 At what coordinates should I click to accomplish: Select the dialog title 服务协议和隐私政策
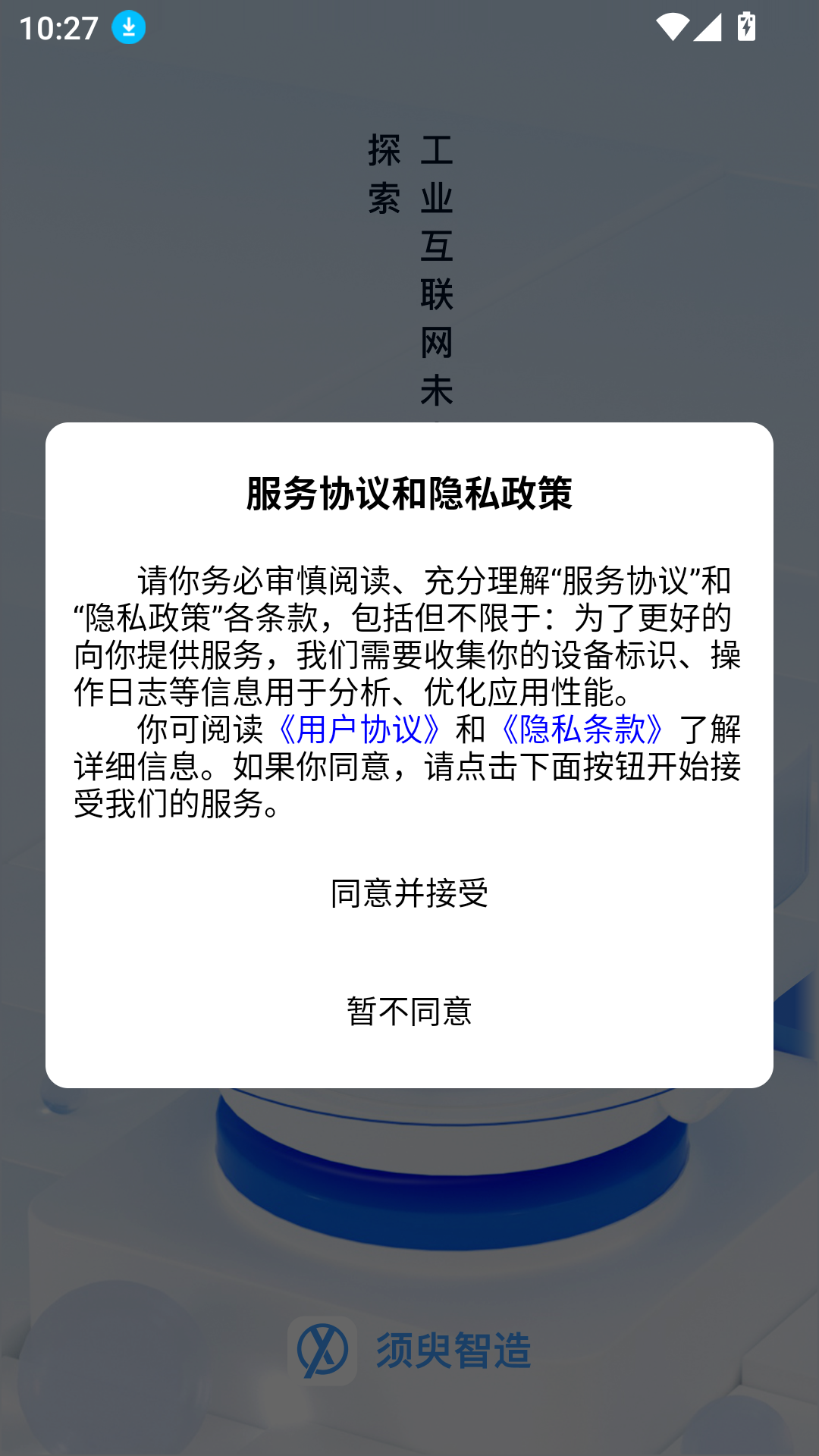[x=409, y=491]
